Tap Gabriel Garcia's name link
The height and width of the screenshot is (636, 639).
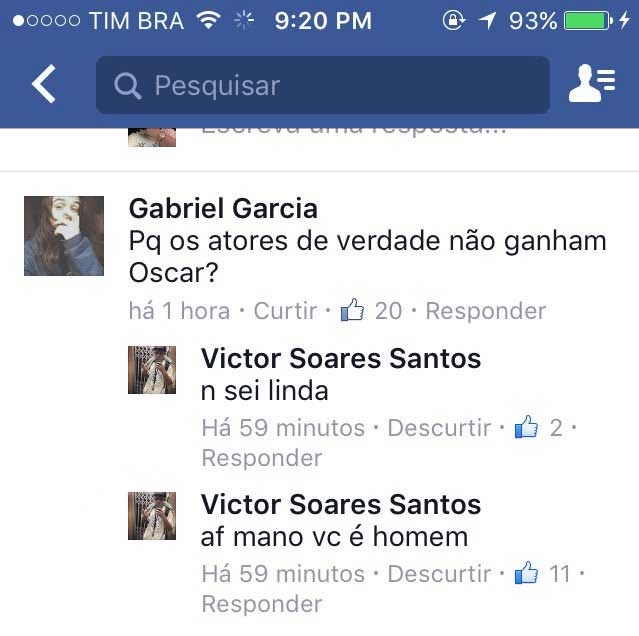pos(223,208)
